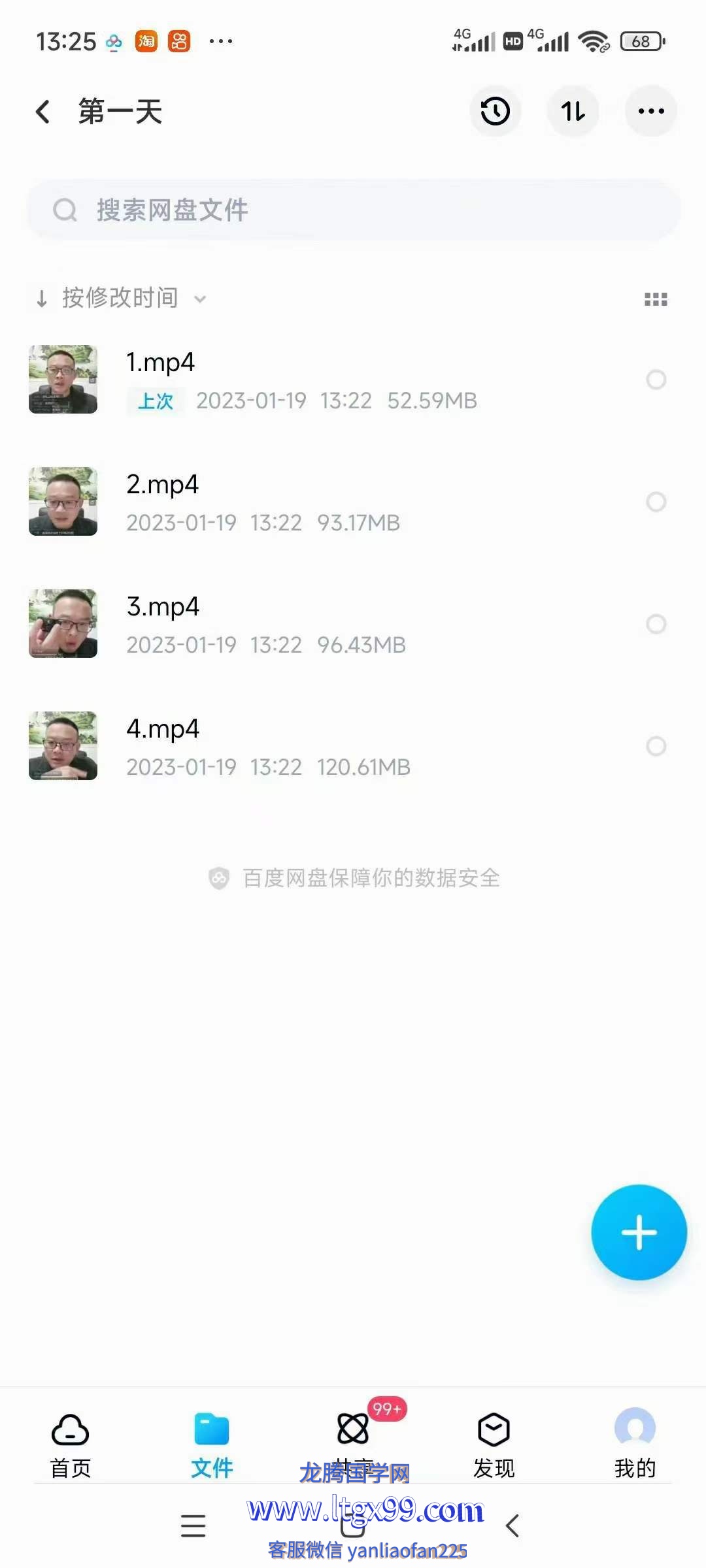Select the circle next to 1.mp4
The width and height of the screenshot is (706, 1568).
pos(656,380)
